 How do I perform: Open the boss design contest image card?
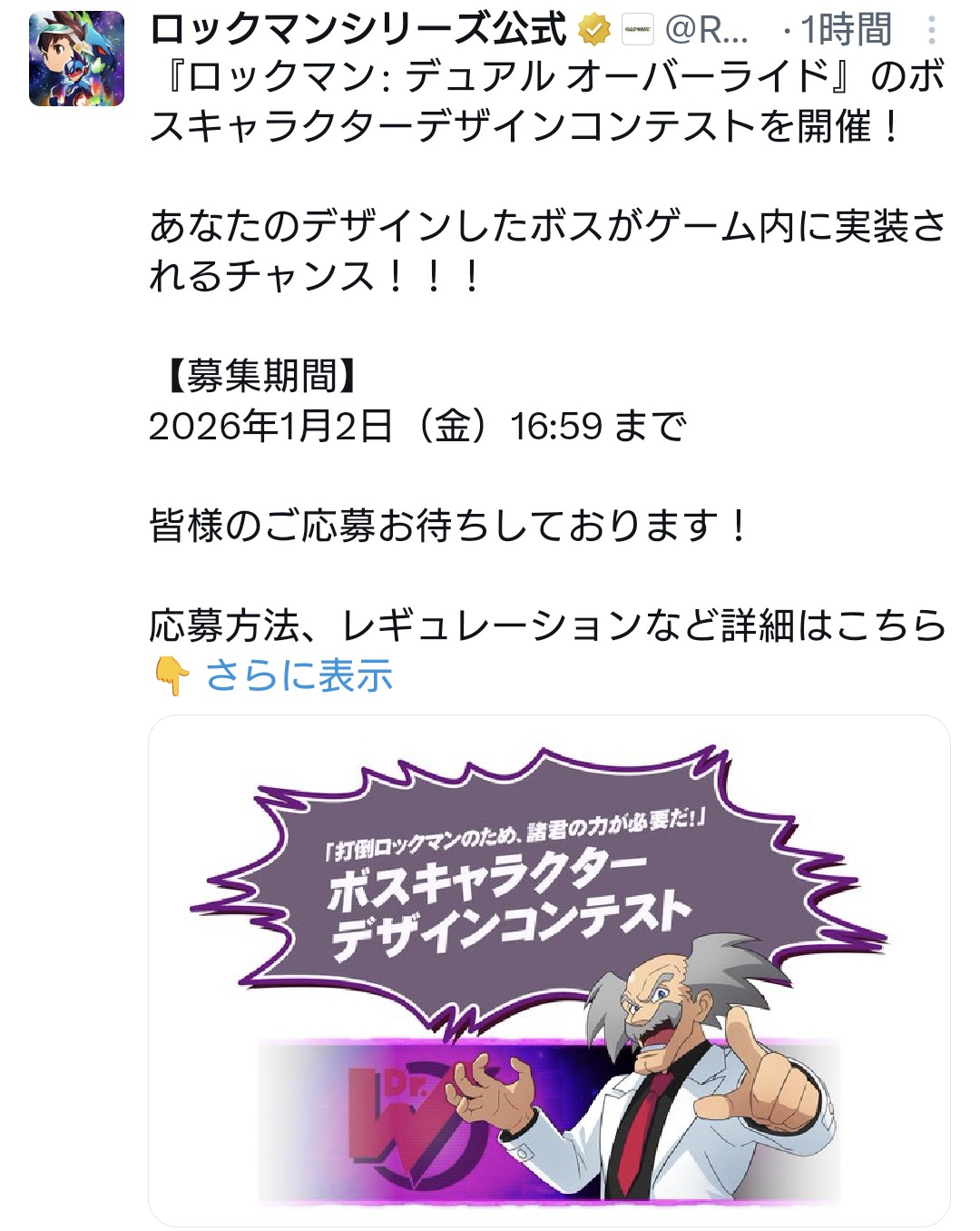click(x=549, y=970)
